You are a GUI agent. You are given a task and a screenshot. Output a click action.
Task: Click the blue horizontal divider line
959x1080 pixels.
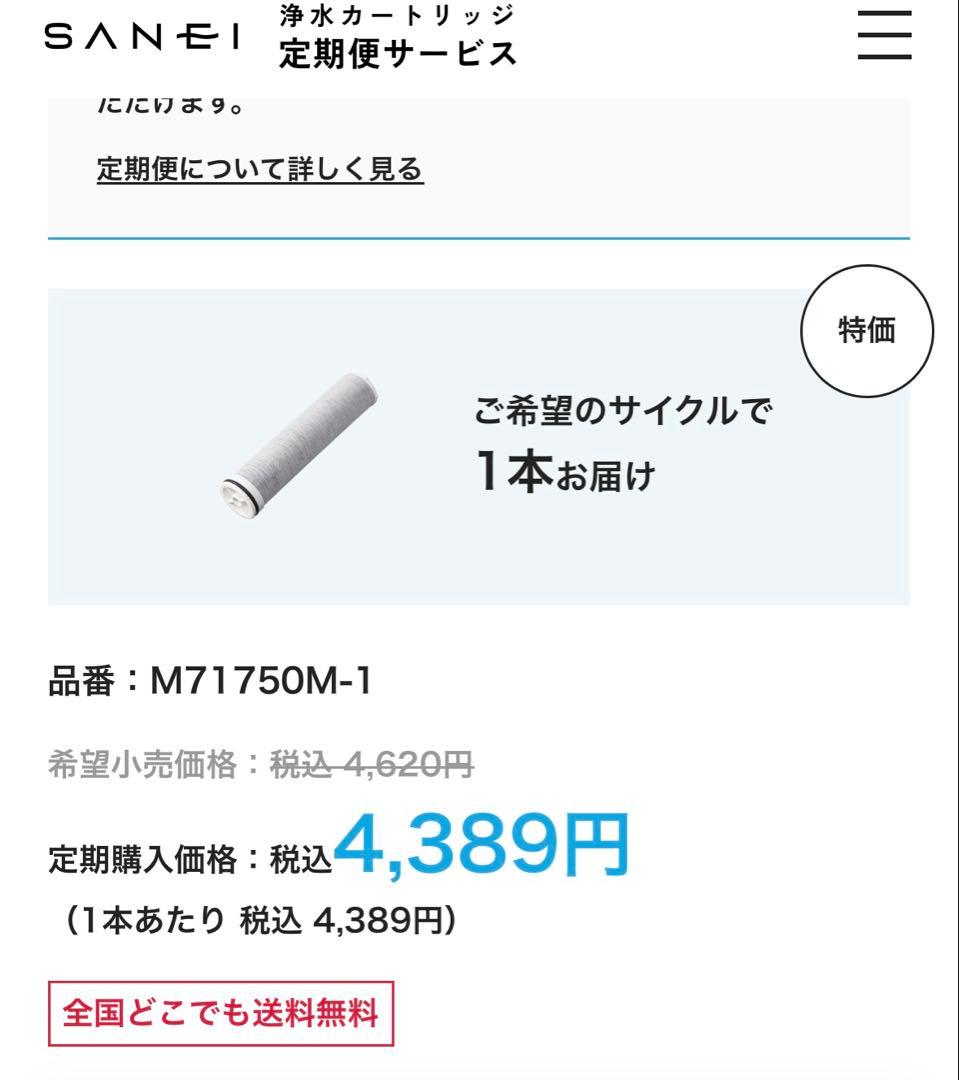tap(479, 239)
